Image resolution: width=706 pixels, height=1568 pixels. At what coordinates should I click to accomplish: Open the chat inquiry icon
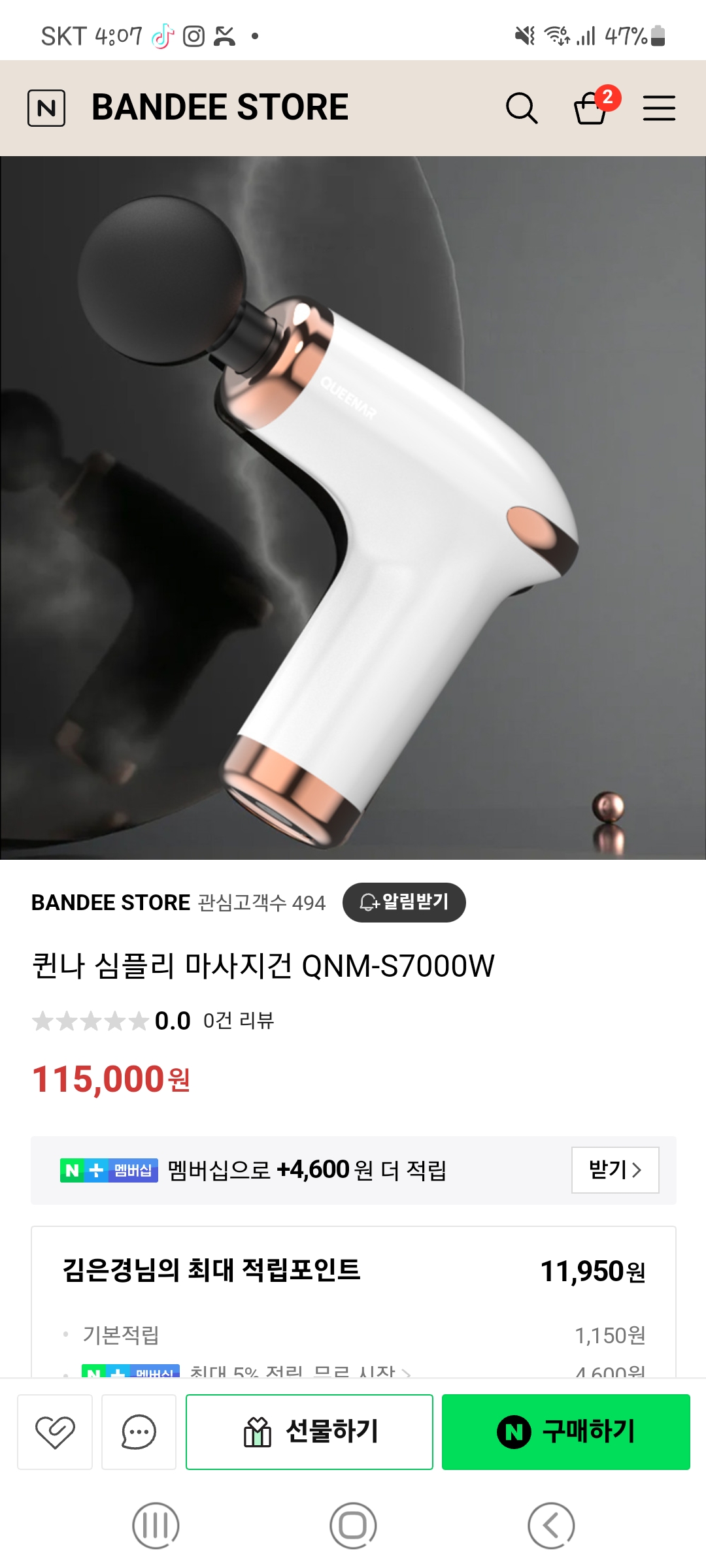click(139, 1431)
